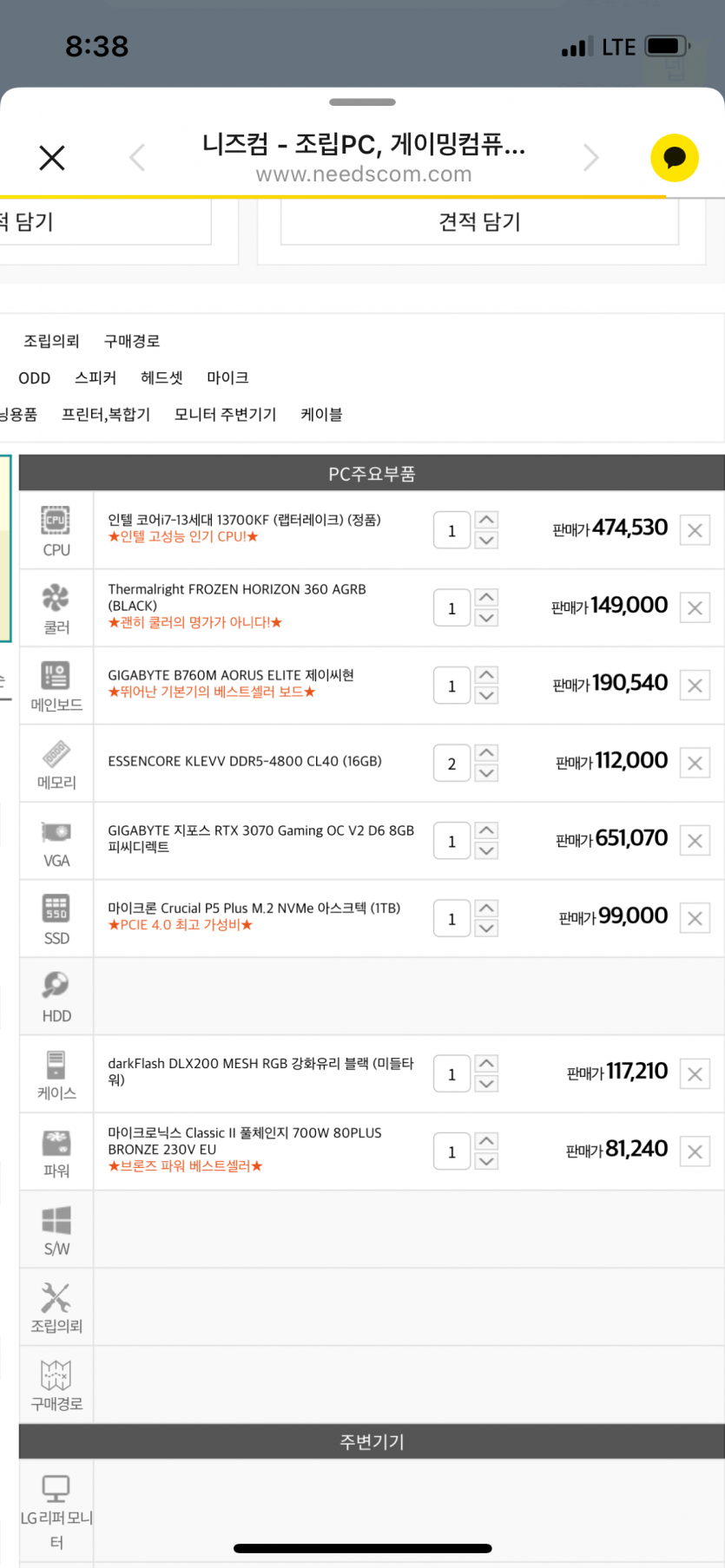This screenshot has height=1568, width=725.
Task: Remove the darkFlash DLX200 case item
Action: click(x=695, y=1074)
